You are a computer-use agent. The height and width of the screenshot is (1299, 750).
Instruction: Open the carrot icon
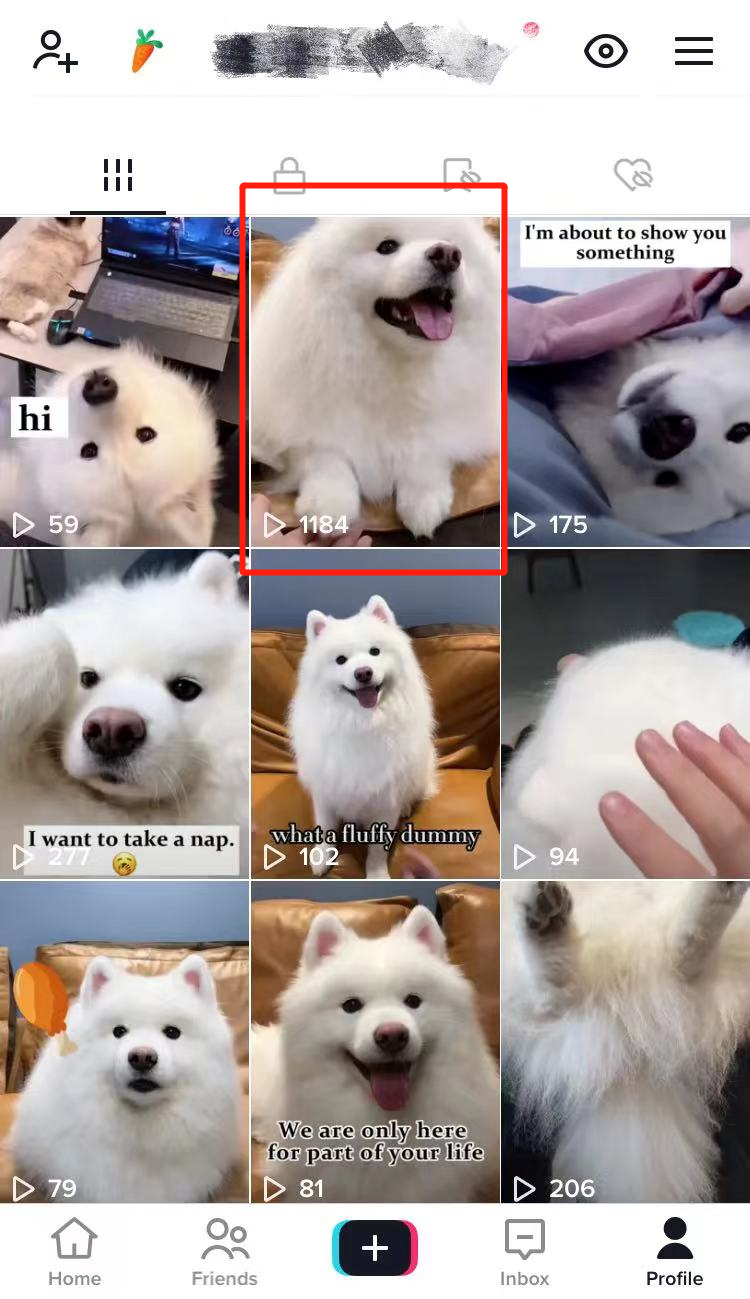click(x=146, y=51)
